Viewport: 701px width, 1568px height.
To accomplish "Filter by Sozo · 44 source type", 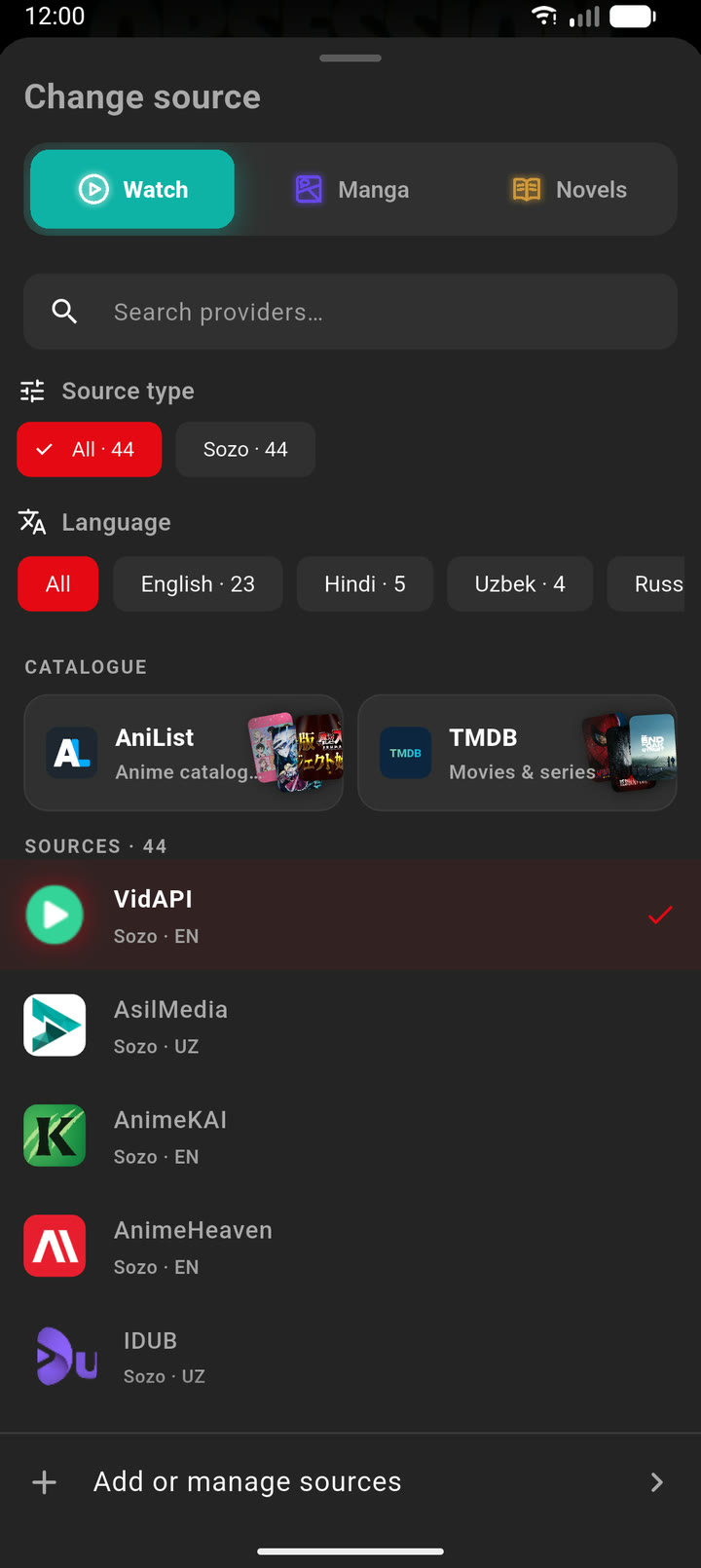I will coord(245,449).
